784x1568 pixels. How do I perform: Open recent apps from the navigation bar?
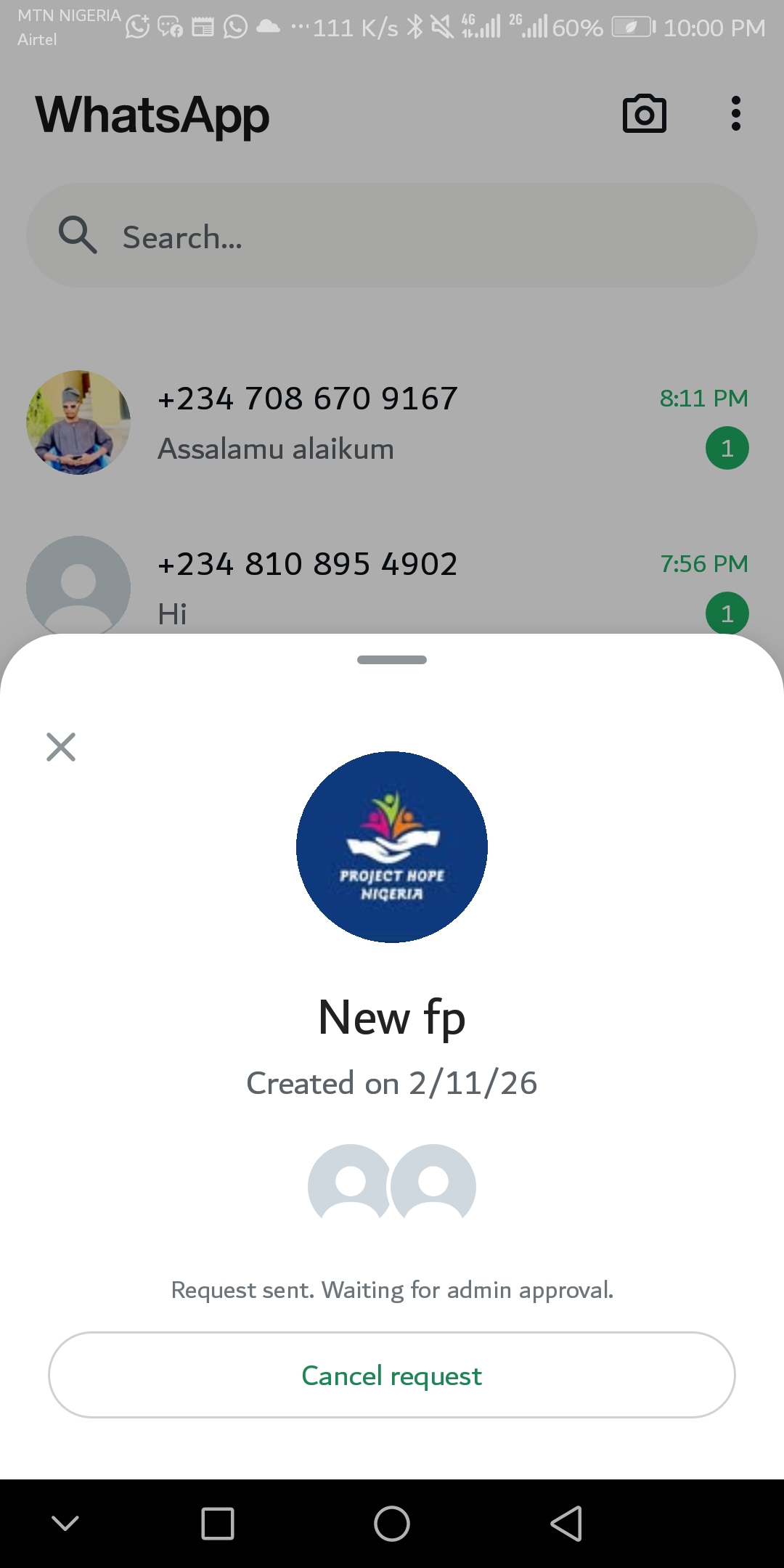(x=217, y=1523)
